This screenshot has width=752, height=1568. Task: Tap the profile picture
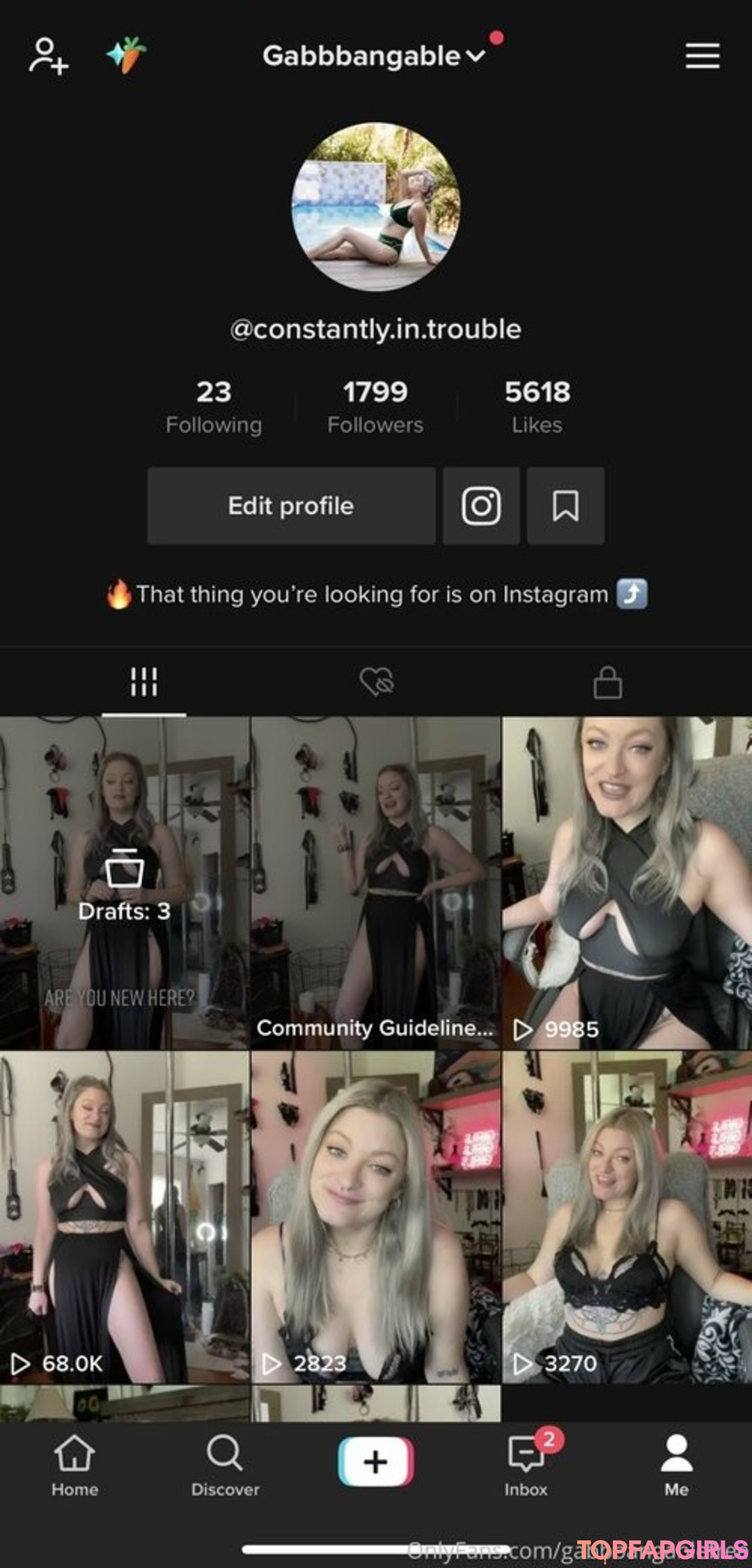point(376,207)
